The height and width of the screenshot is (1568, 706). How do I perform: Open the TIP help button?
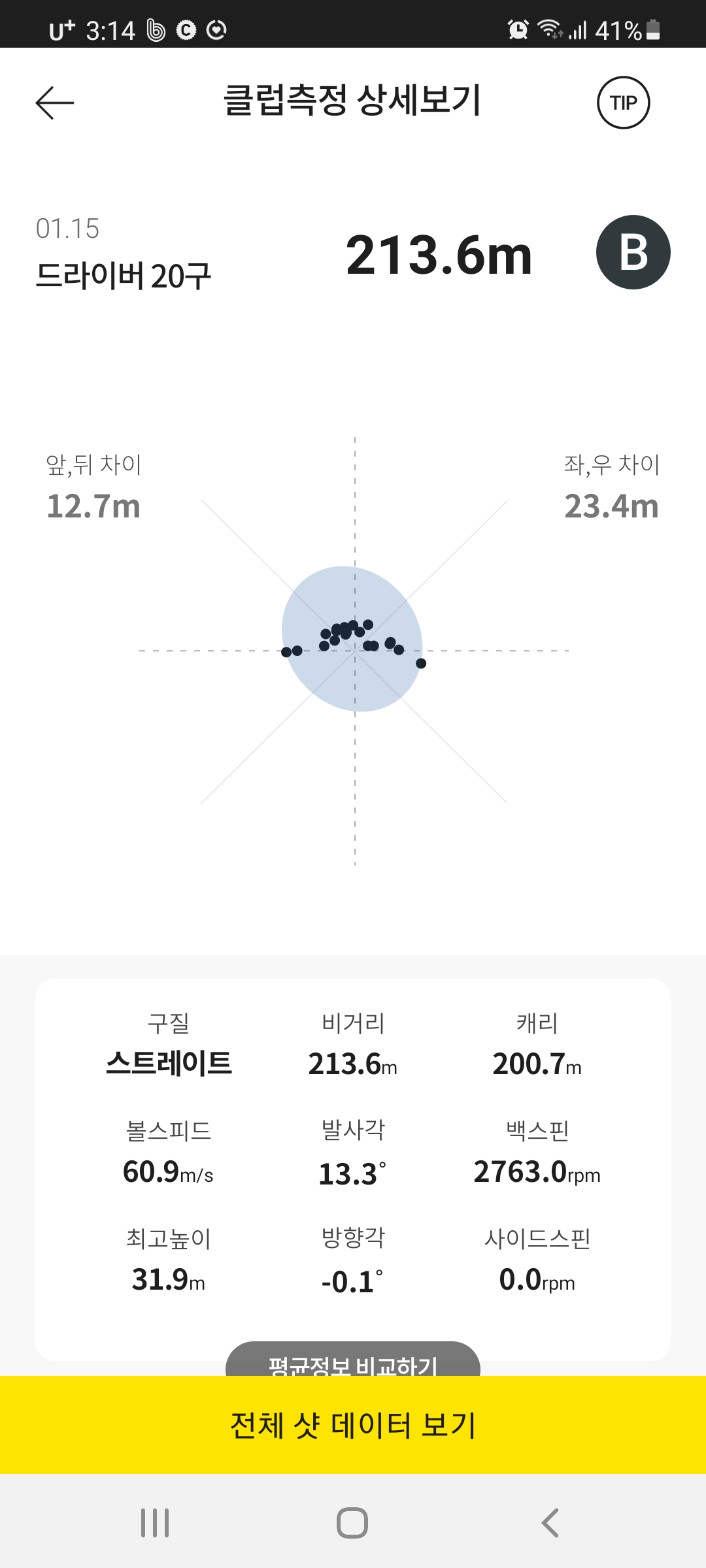click(x=623, y=103)
